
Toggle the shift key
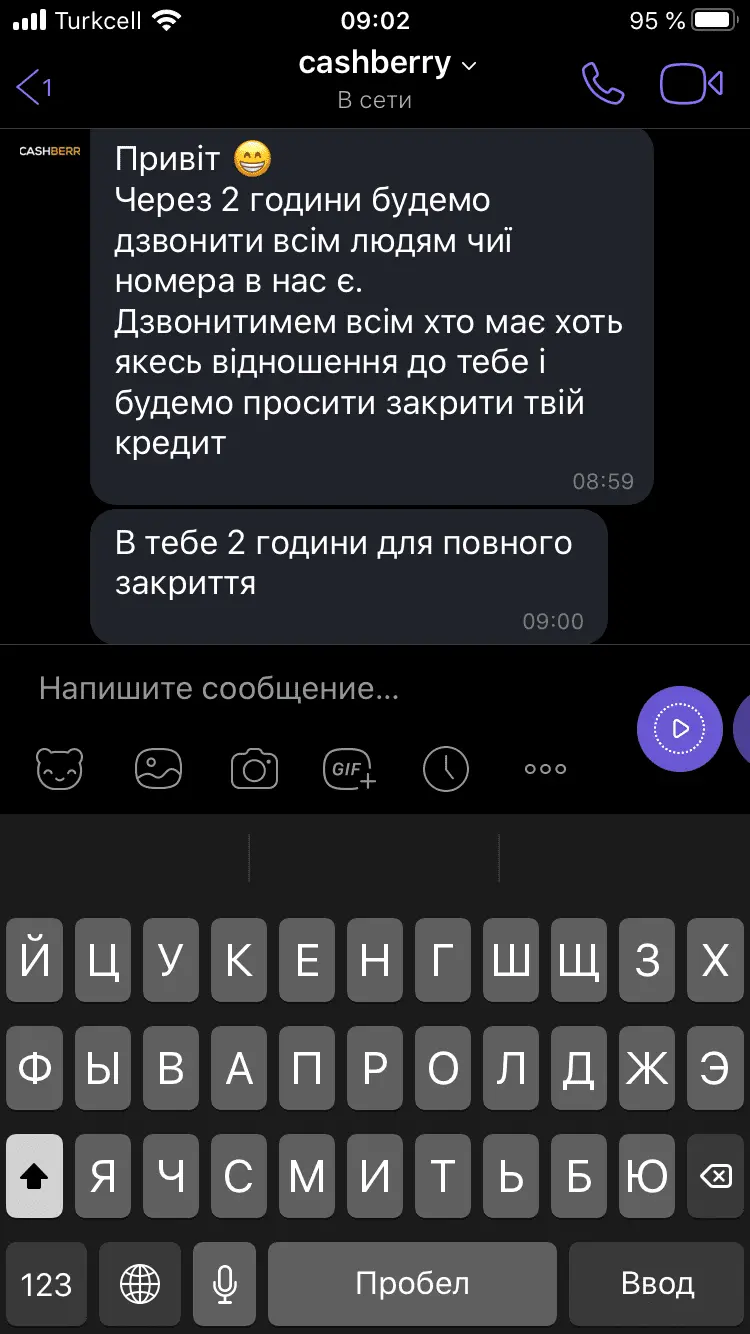click(34, 1177)
